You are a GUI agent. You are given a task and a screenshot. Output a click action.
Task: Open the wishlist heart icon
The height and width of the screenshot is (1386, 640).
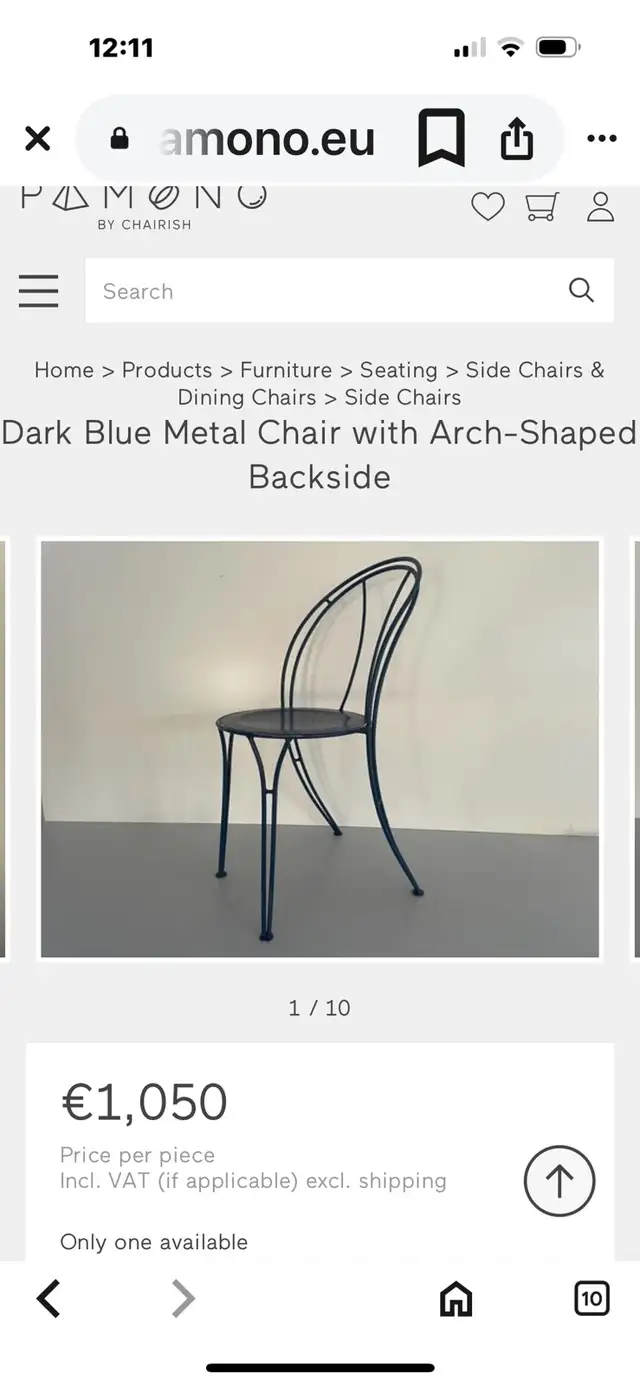click(488, 207)
